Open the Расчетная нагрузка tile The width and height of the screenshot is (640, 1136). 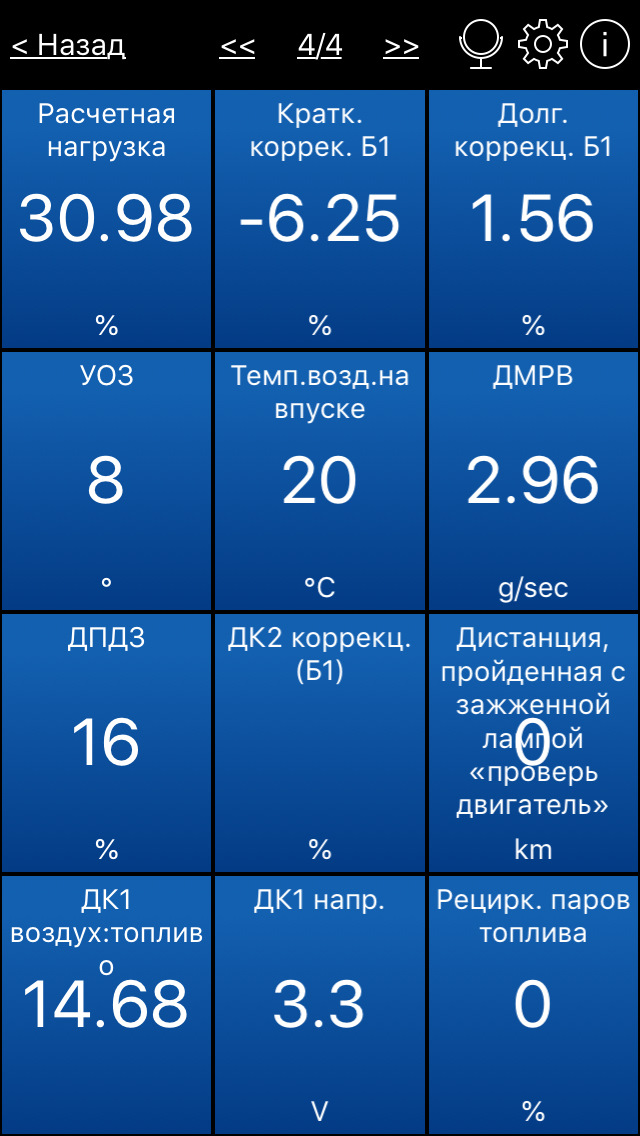106,219
